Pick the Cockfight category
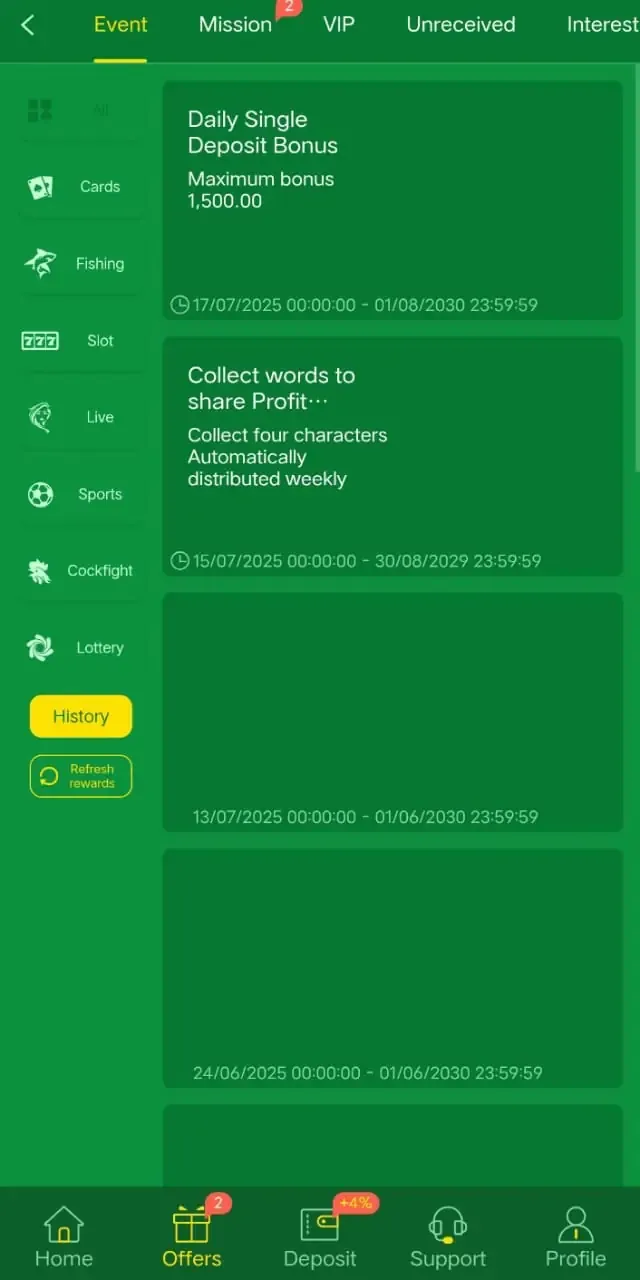 (80, 571)
